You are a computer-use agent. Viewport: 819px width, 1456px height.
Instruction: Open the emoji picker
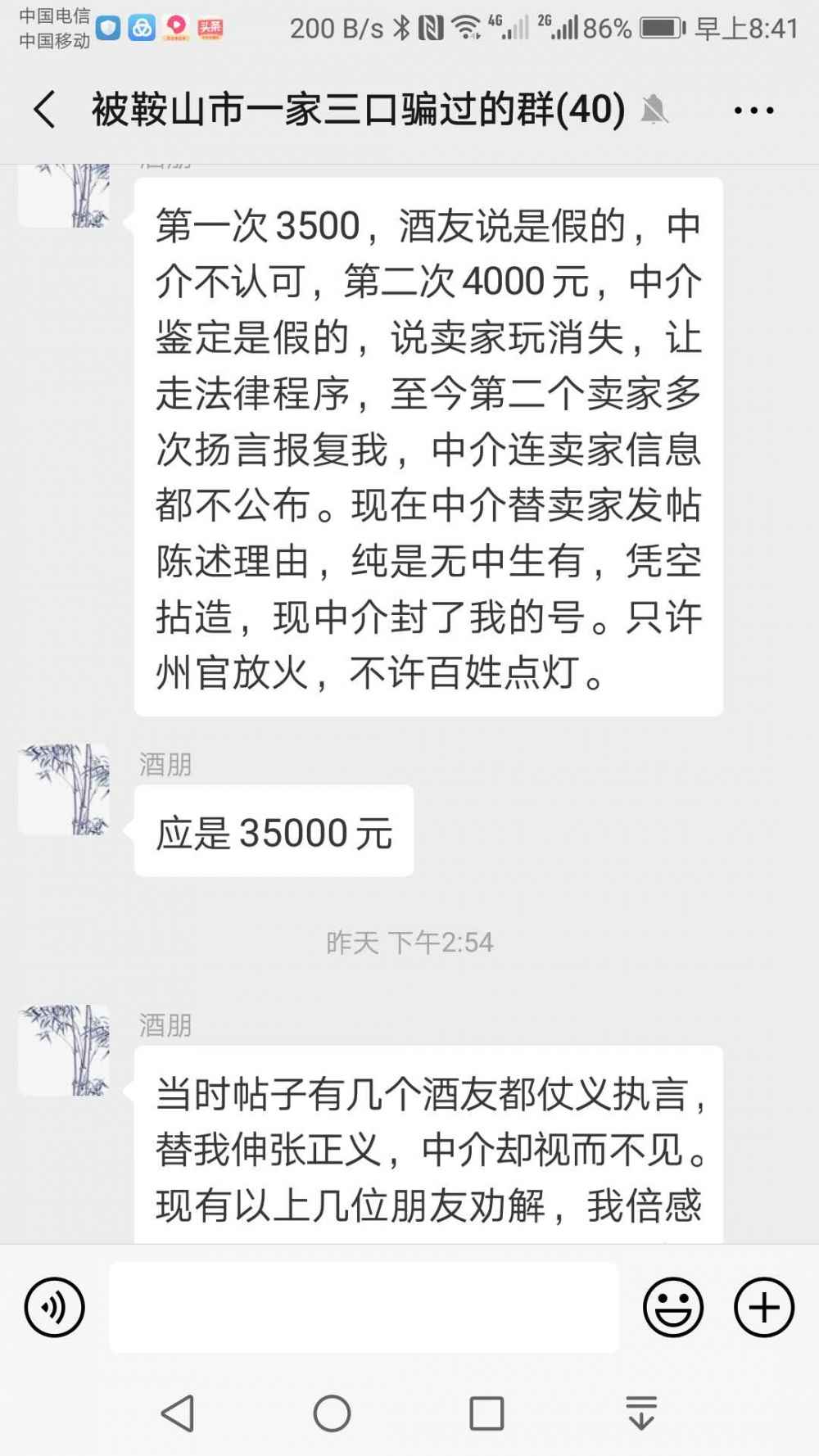coord(673,1308)
